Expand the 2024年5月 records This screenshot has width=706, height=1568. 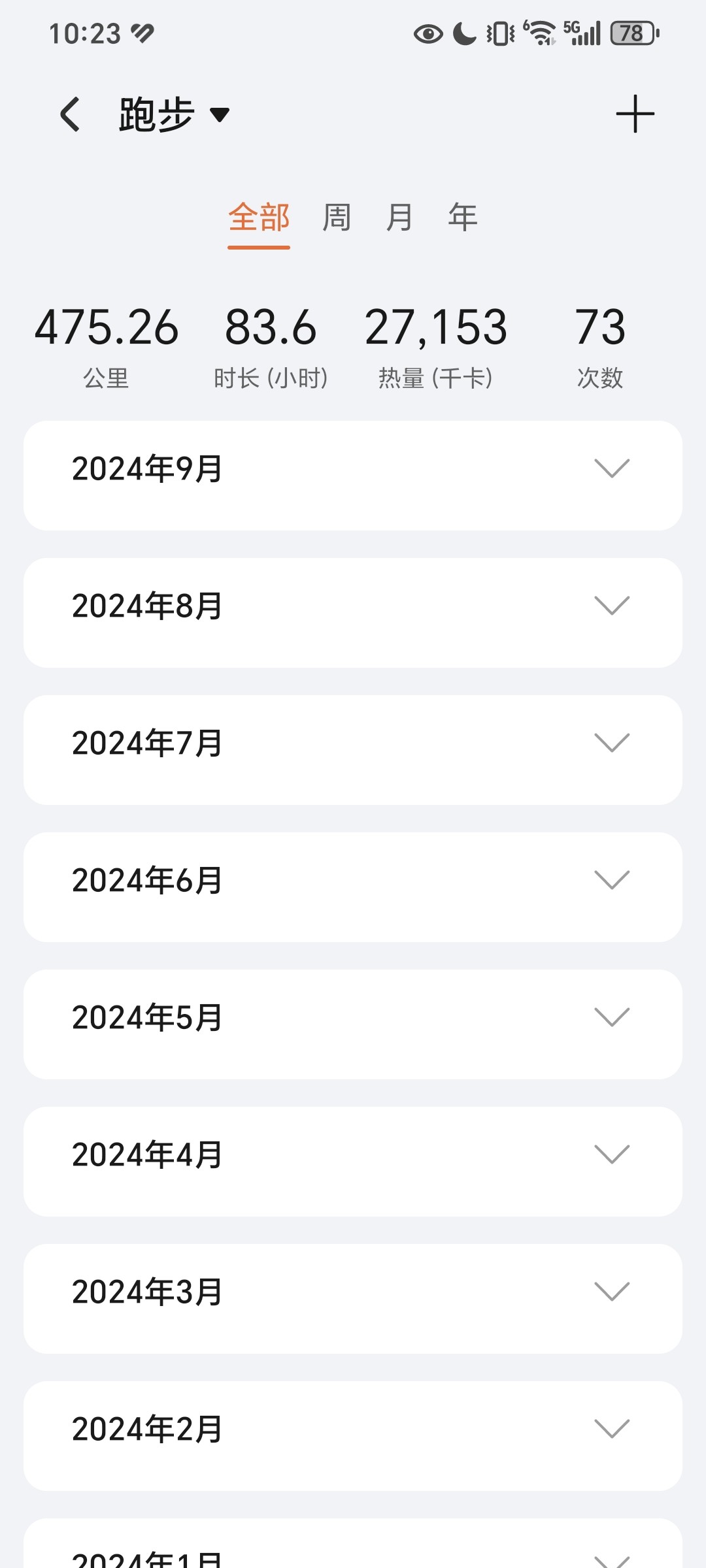pos(353,1024)
